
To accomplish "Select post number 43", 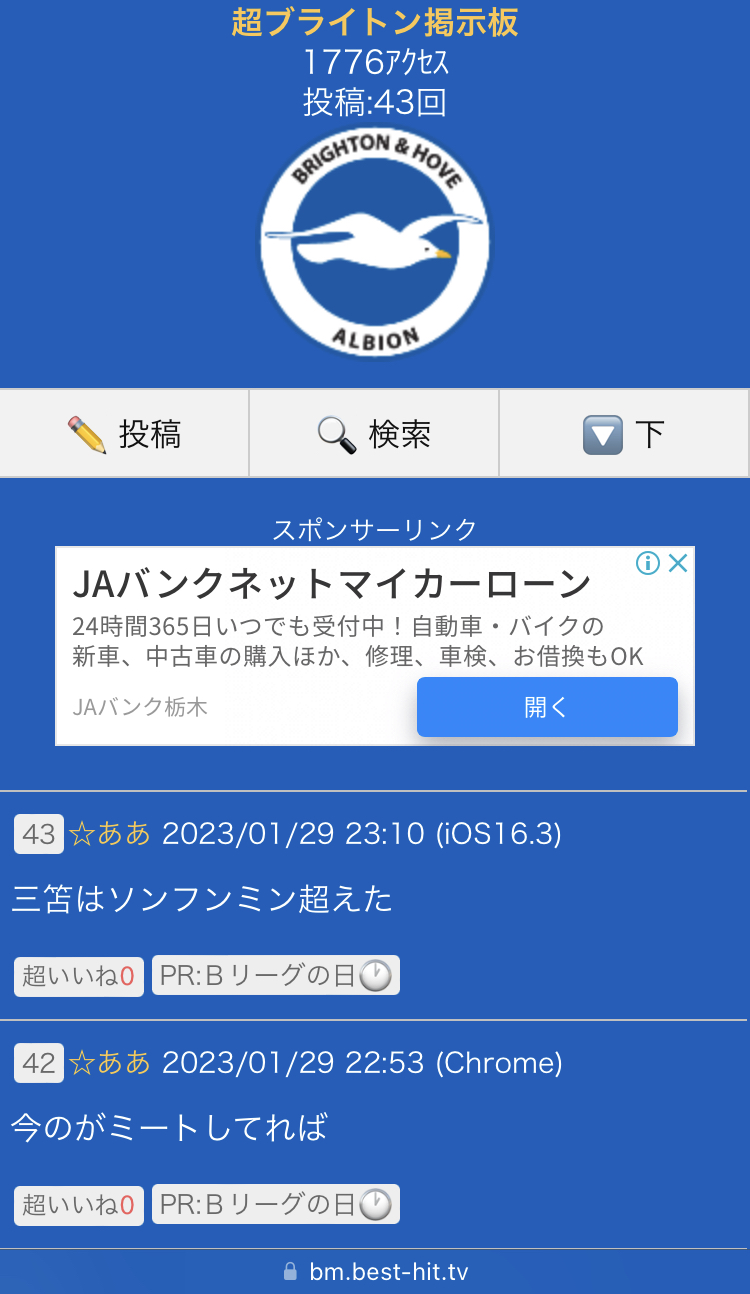I will [39, 834].
